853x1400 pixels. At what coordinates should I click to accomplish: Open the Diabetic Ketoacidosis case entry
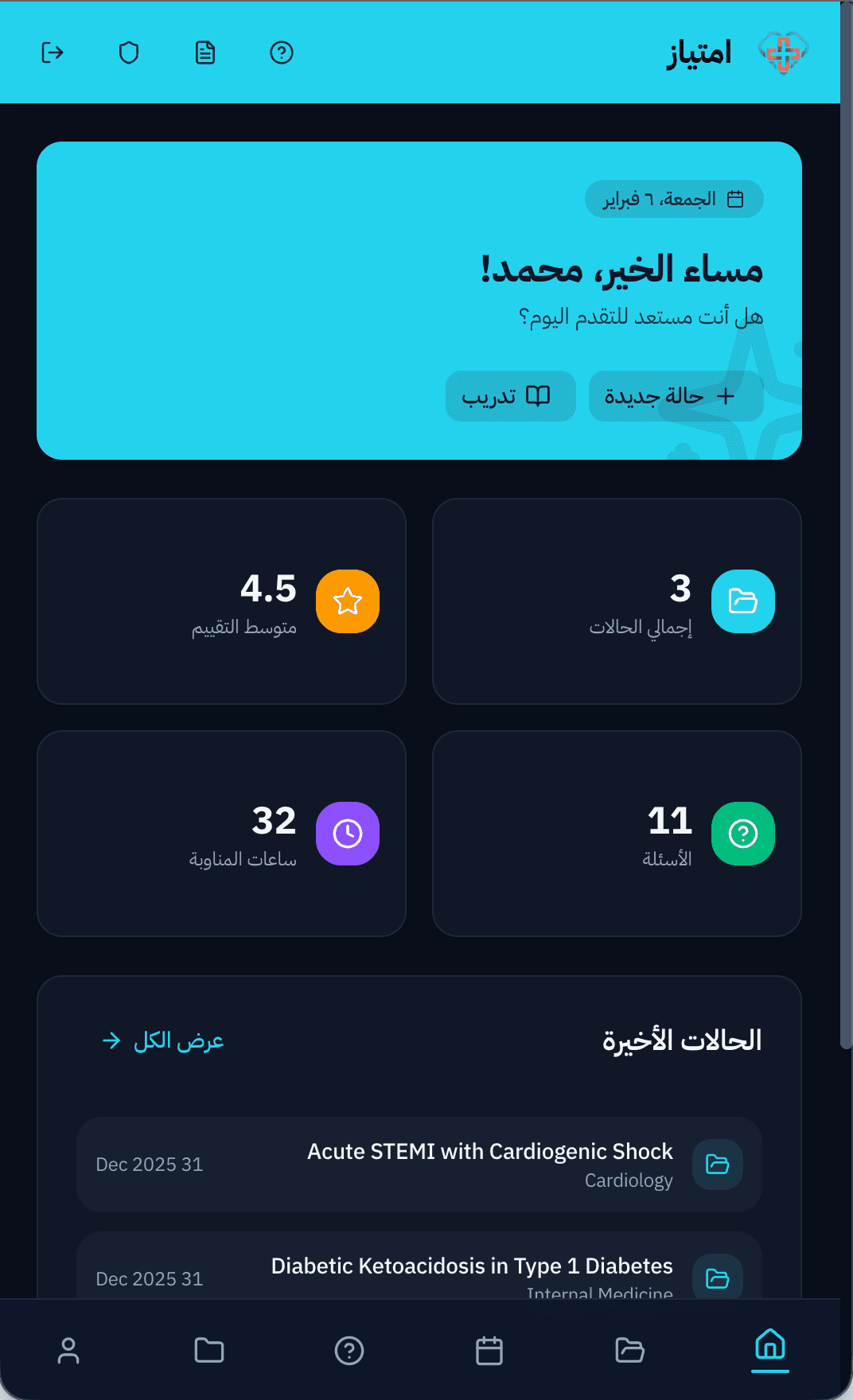(x=471, y=1266)
